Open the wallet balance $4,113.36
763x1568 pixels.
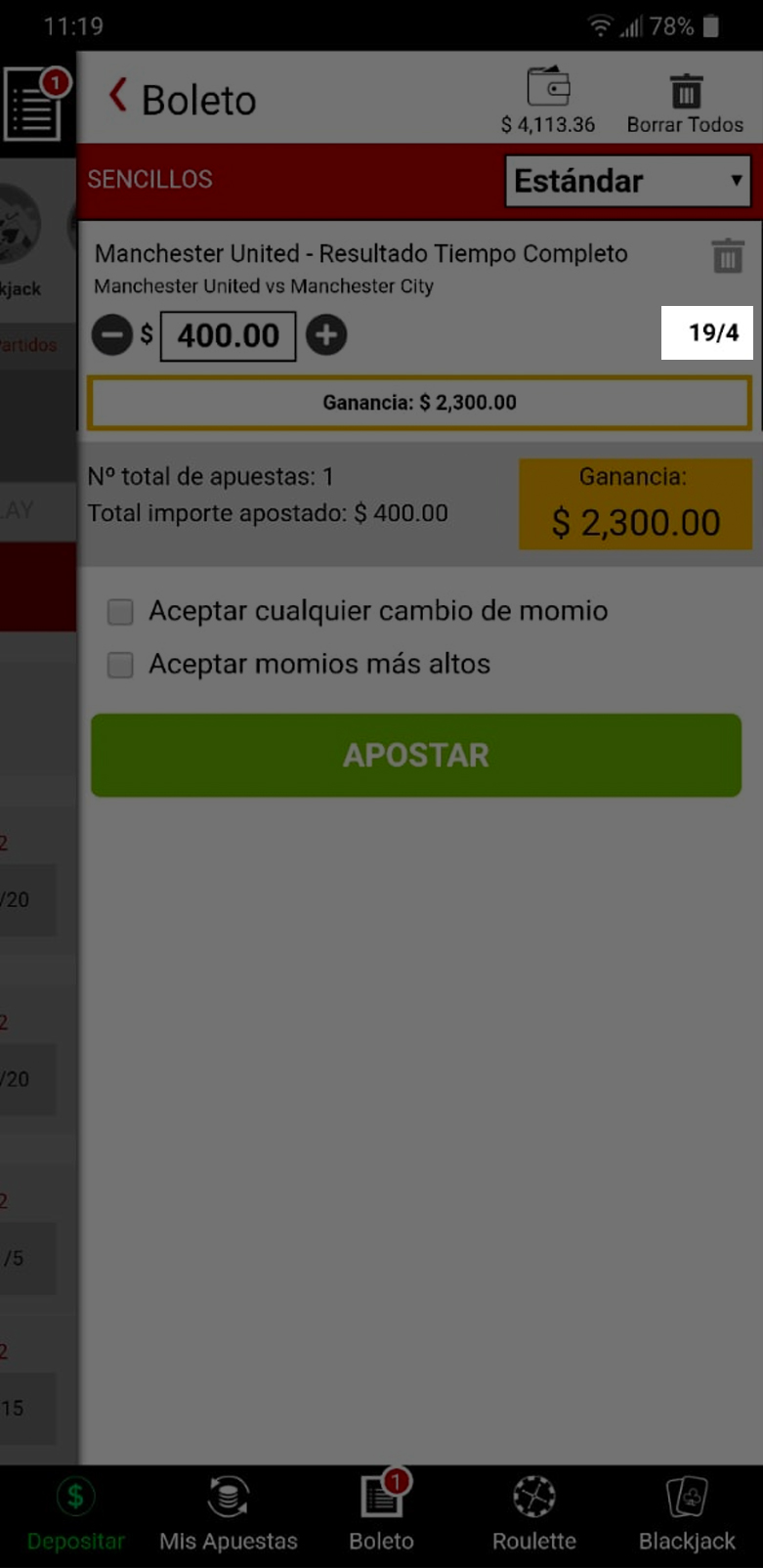(x=548, y=100)
